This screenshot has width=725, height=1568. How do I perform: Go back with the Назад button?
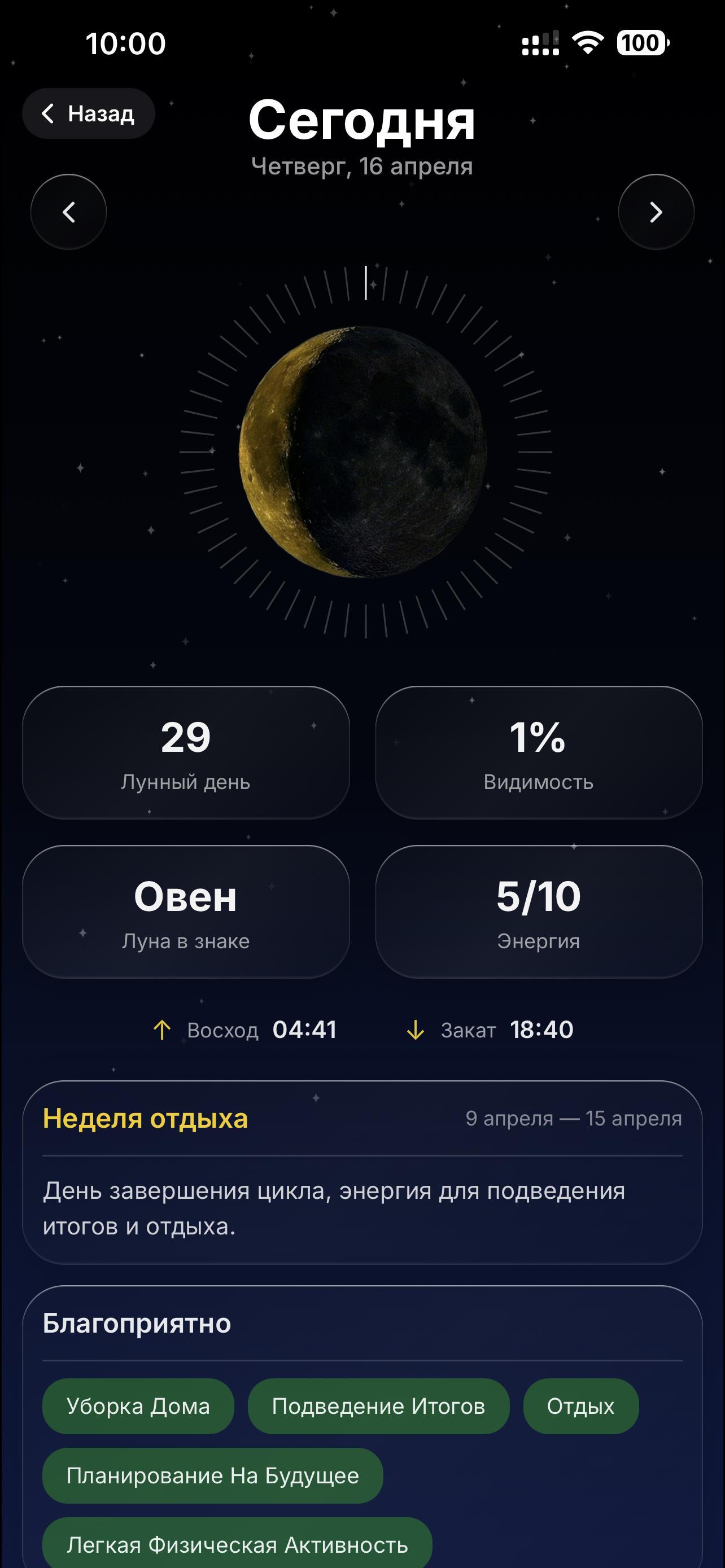tap(88, 114)
